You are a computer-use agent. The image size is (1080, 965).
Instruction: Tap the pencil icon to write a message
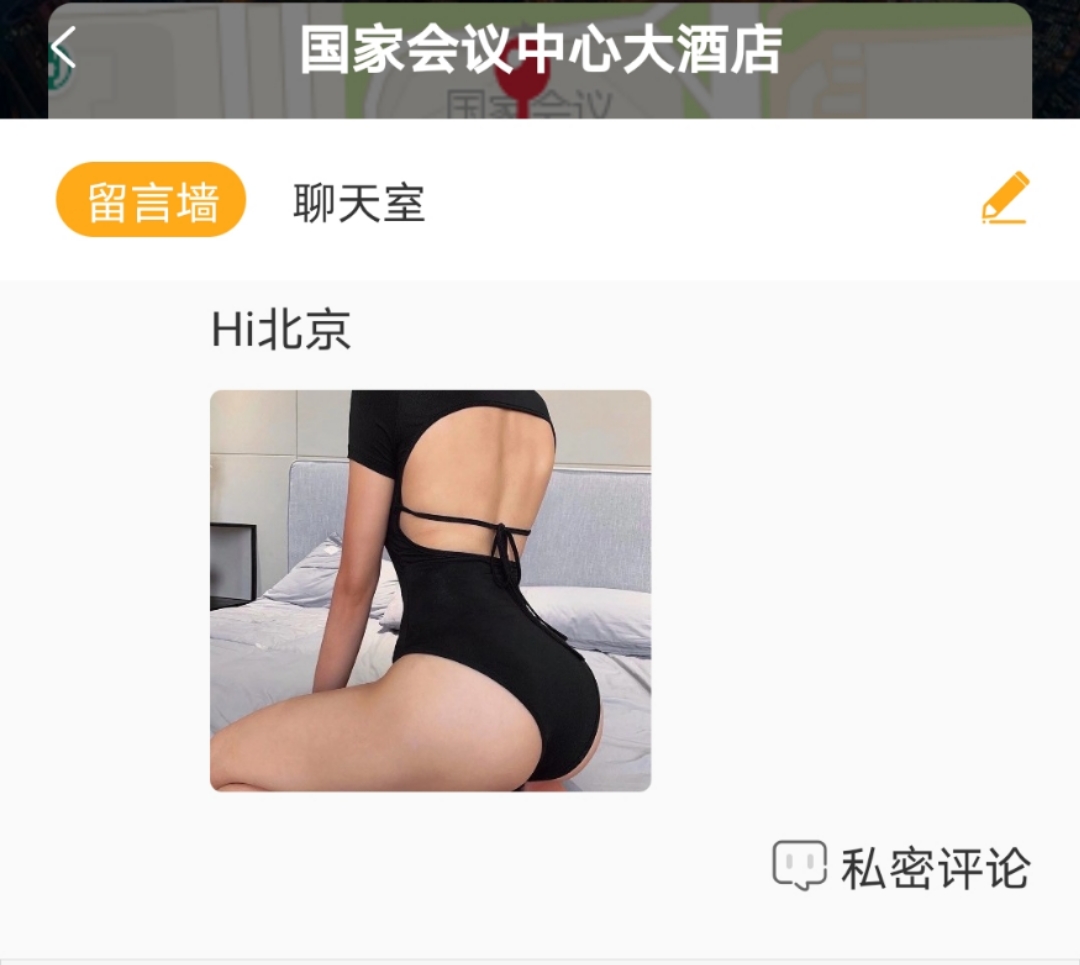click(1004, 198)
